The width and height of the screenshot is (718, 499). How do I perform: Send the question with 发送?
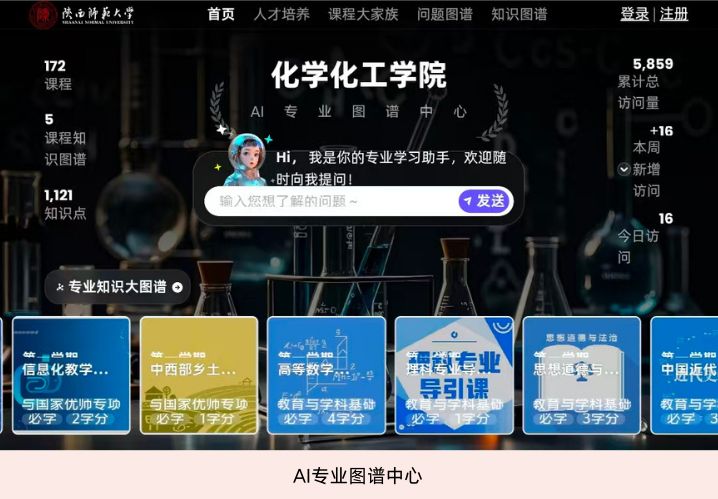[x=484, y=201]
